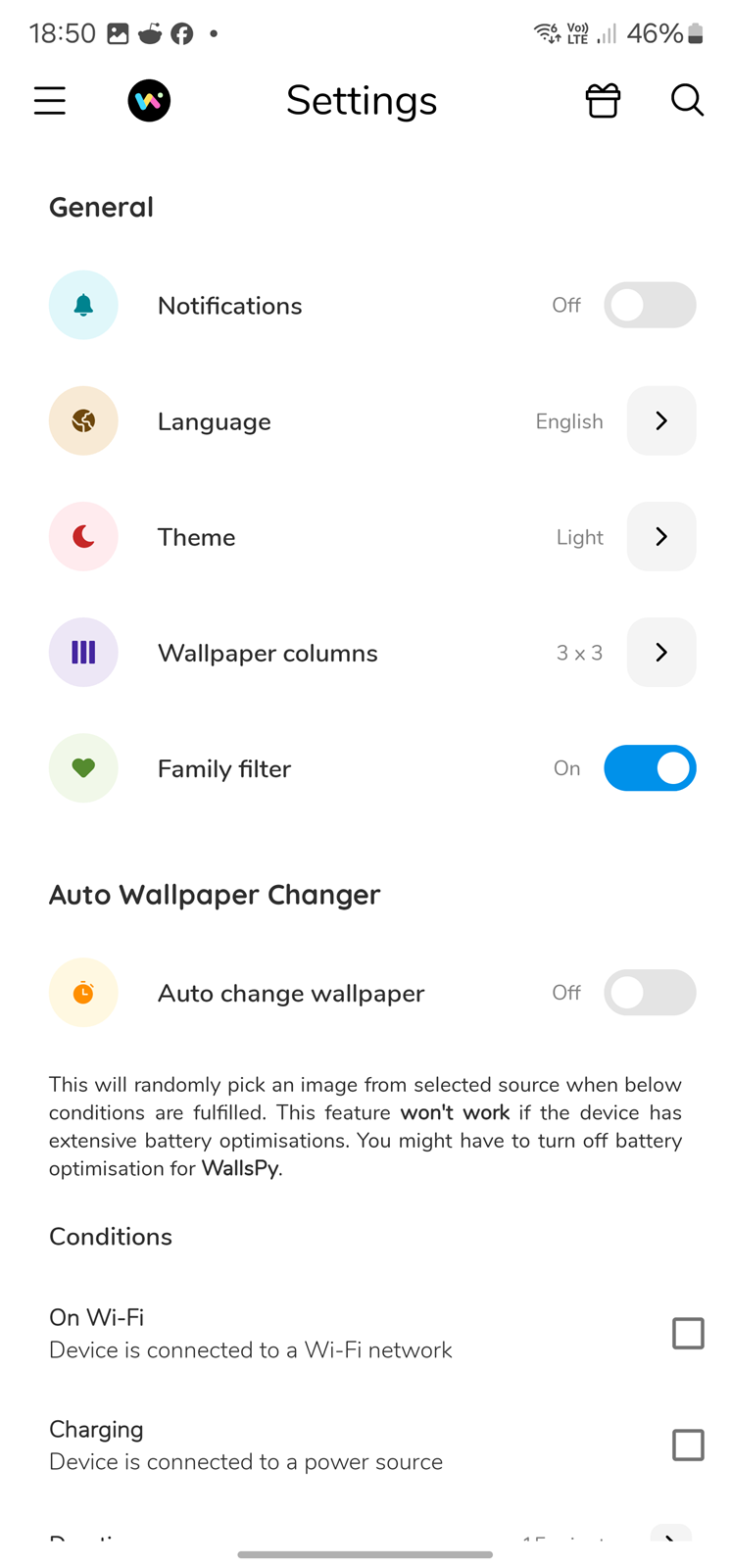This screenshot has height=1568, width=731.
Task: Enable Auto change wallpaper
Action: pyautogui.click(x=650, y=992)
